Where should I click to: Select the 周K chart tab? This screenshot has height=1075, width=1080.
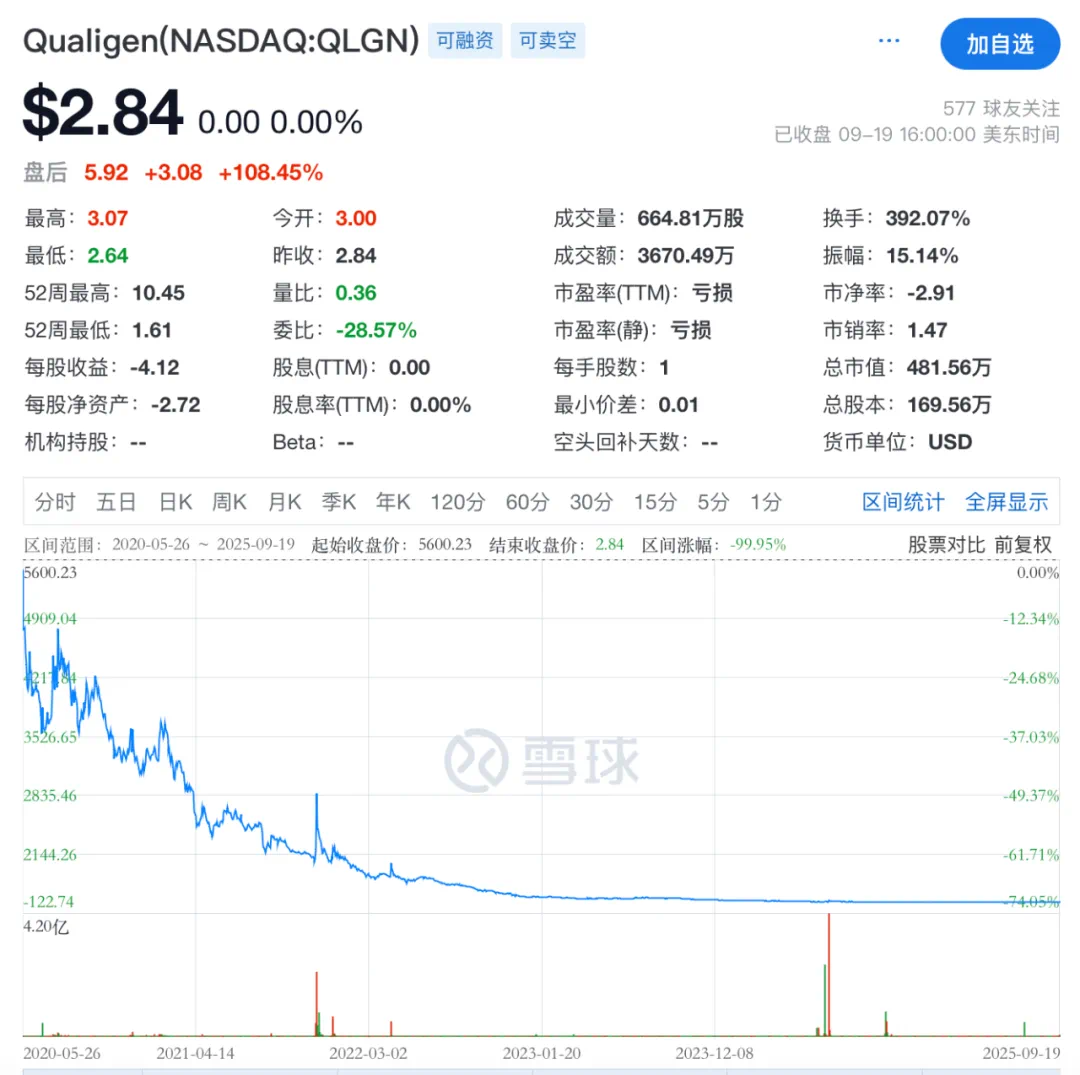coord(229,502)
